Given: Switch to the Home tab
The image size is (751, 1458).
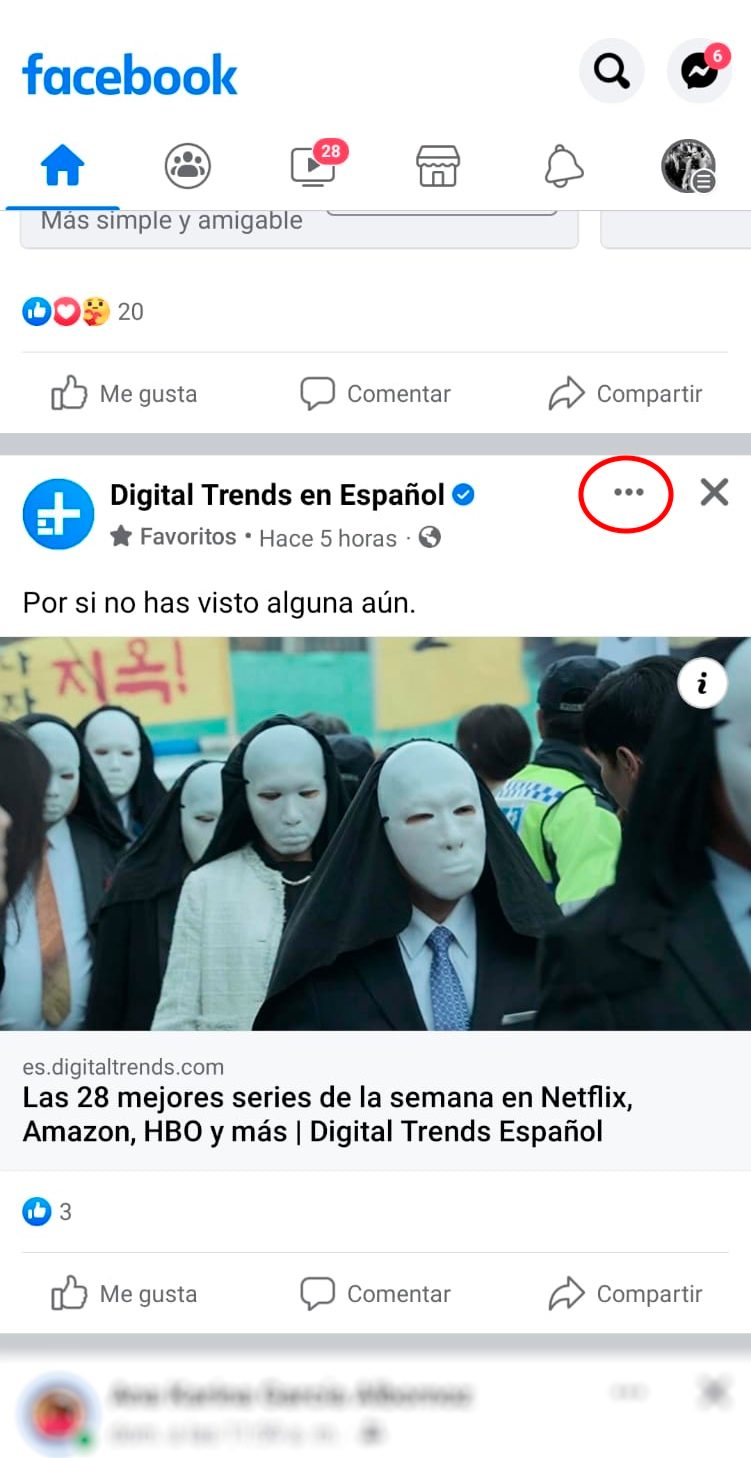Looking at the screenshot, I should [x=62, y=166].
